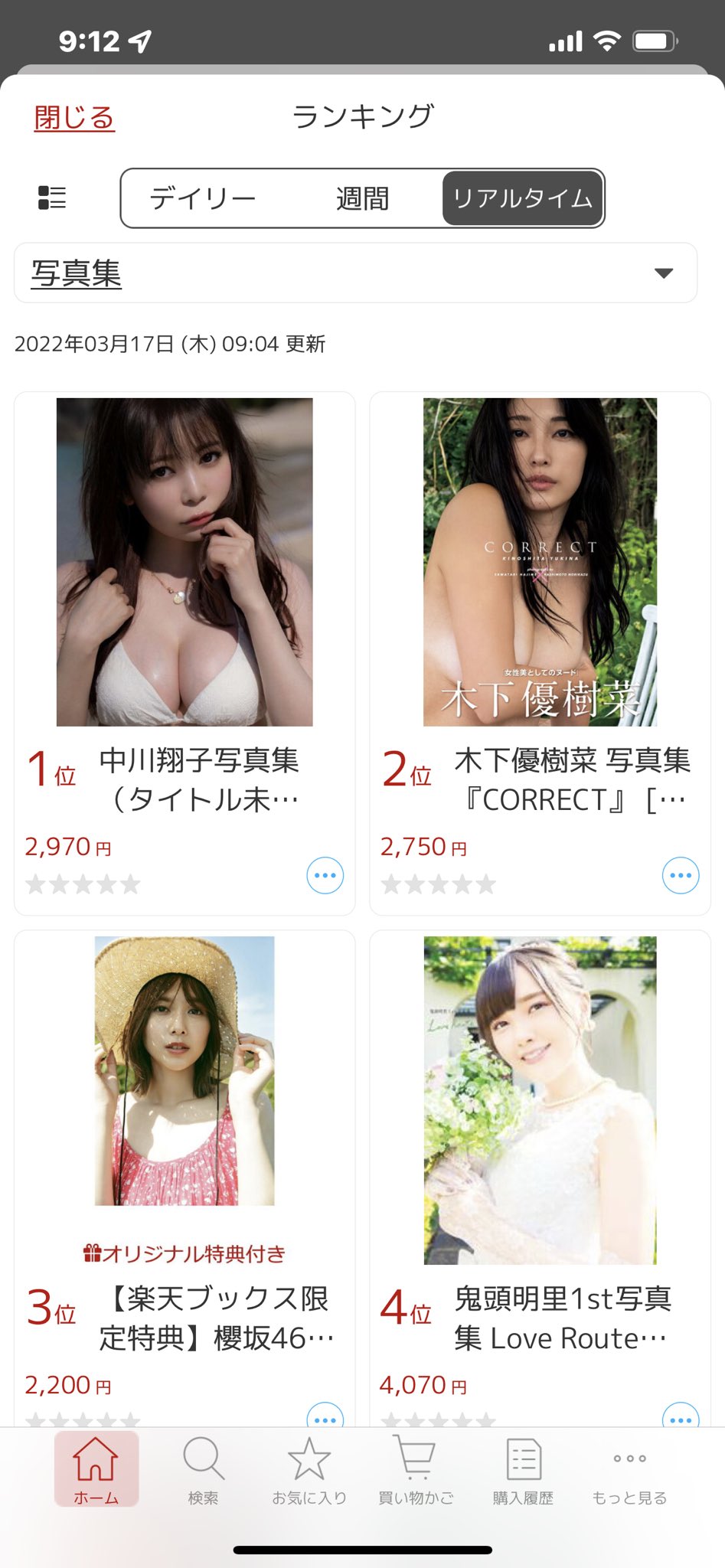Open more options for 木下優樹菜 写真集
The width and height of the screenshot is (725, 1568).
coord(681,875)
